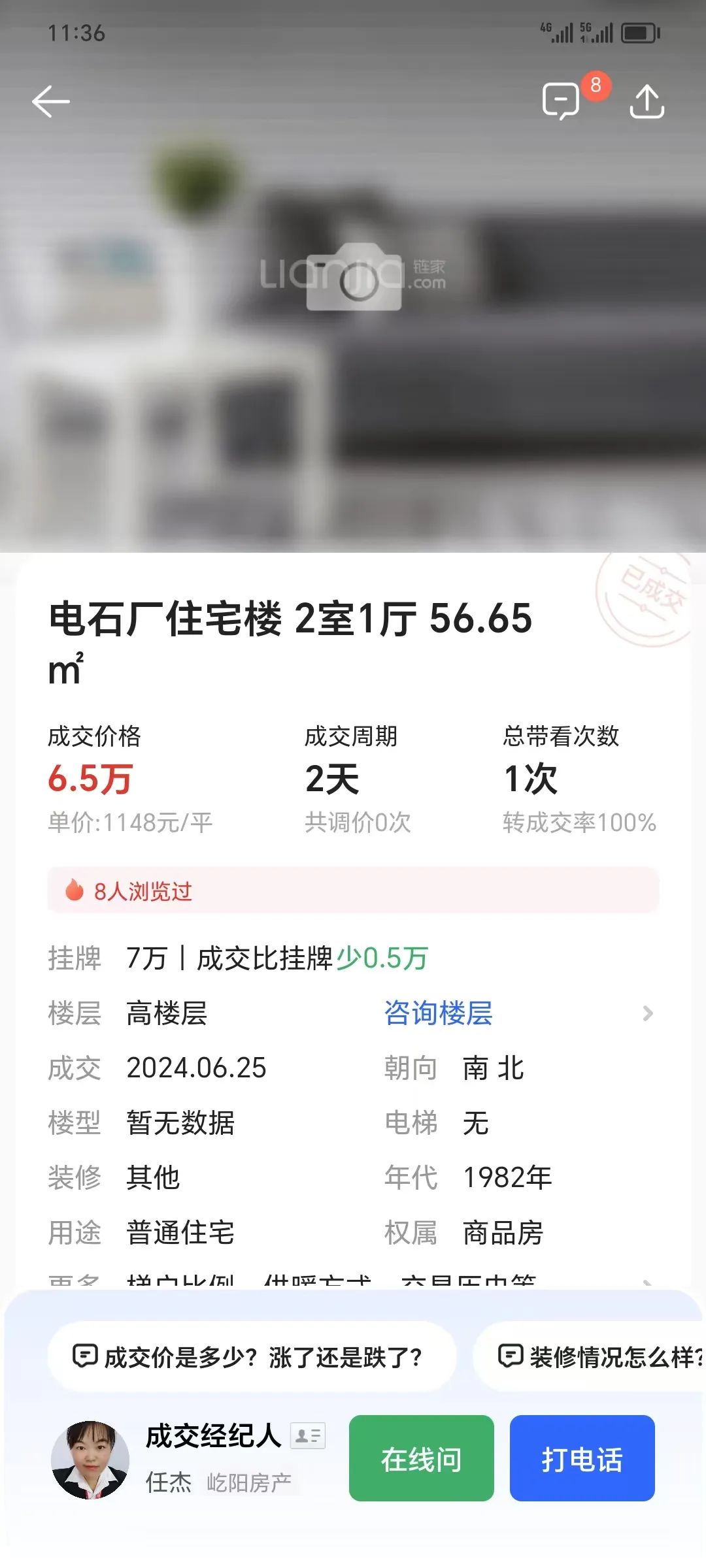This screenshot has height=1568, width=706.
Task: Tap the 少0.5万 green price text
Action: [382, 959]
